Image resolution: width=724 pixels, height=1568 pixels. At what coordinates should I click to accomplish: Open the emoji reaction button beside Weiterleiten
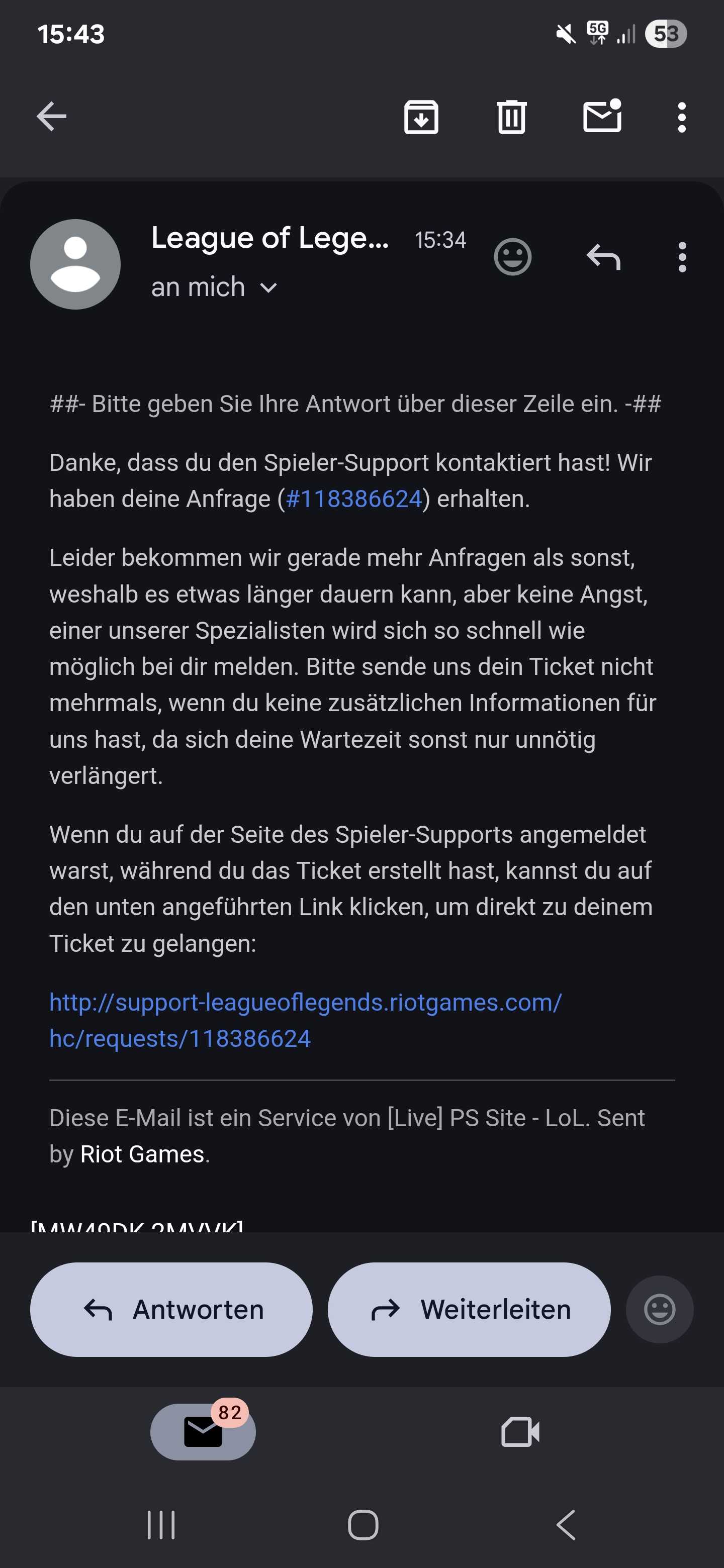[660, 1309]
